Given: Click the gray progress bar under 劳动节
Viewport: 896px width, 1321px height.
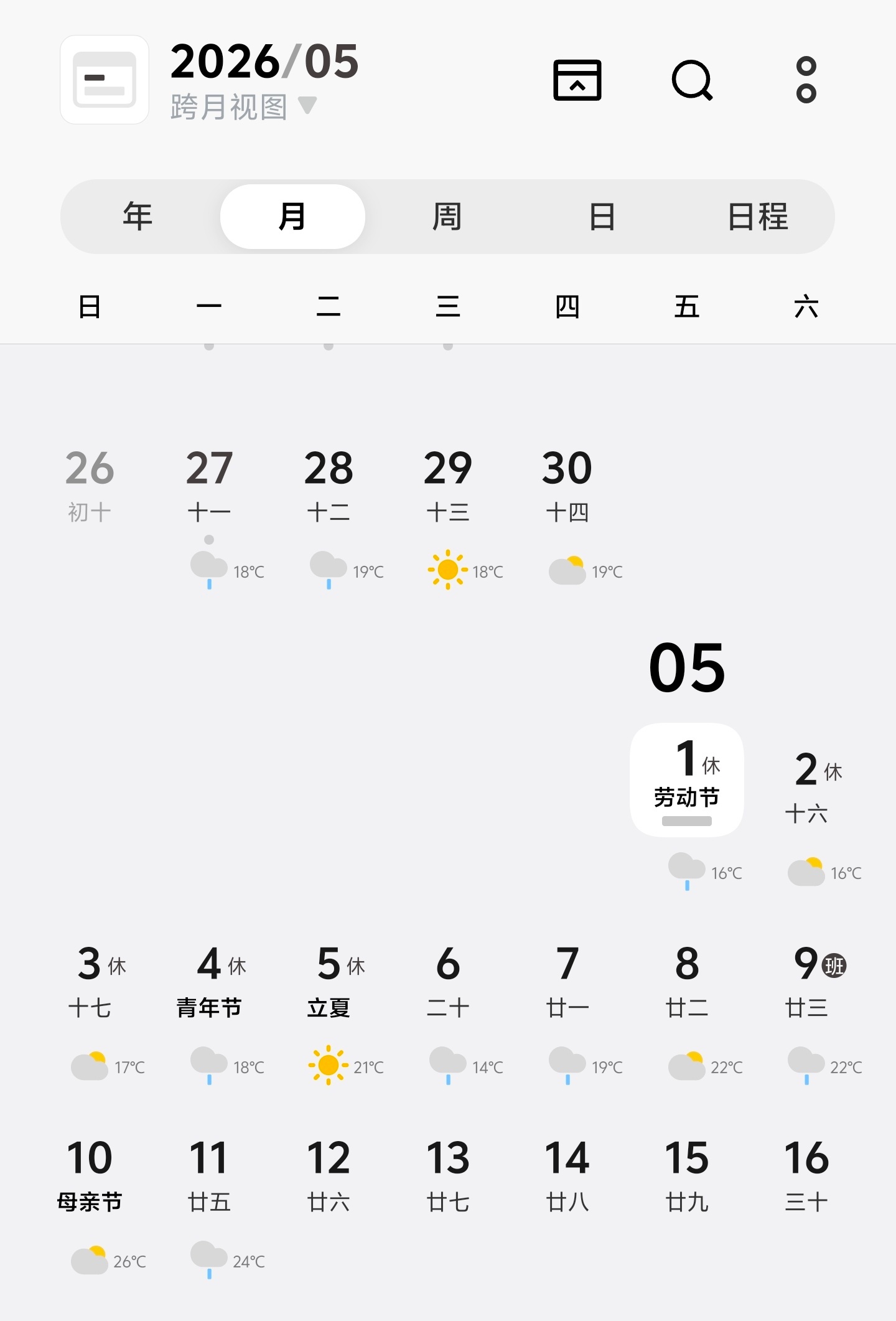Looking at the screenshot, I should pyautogui.click(x=686, y=820).
